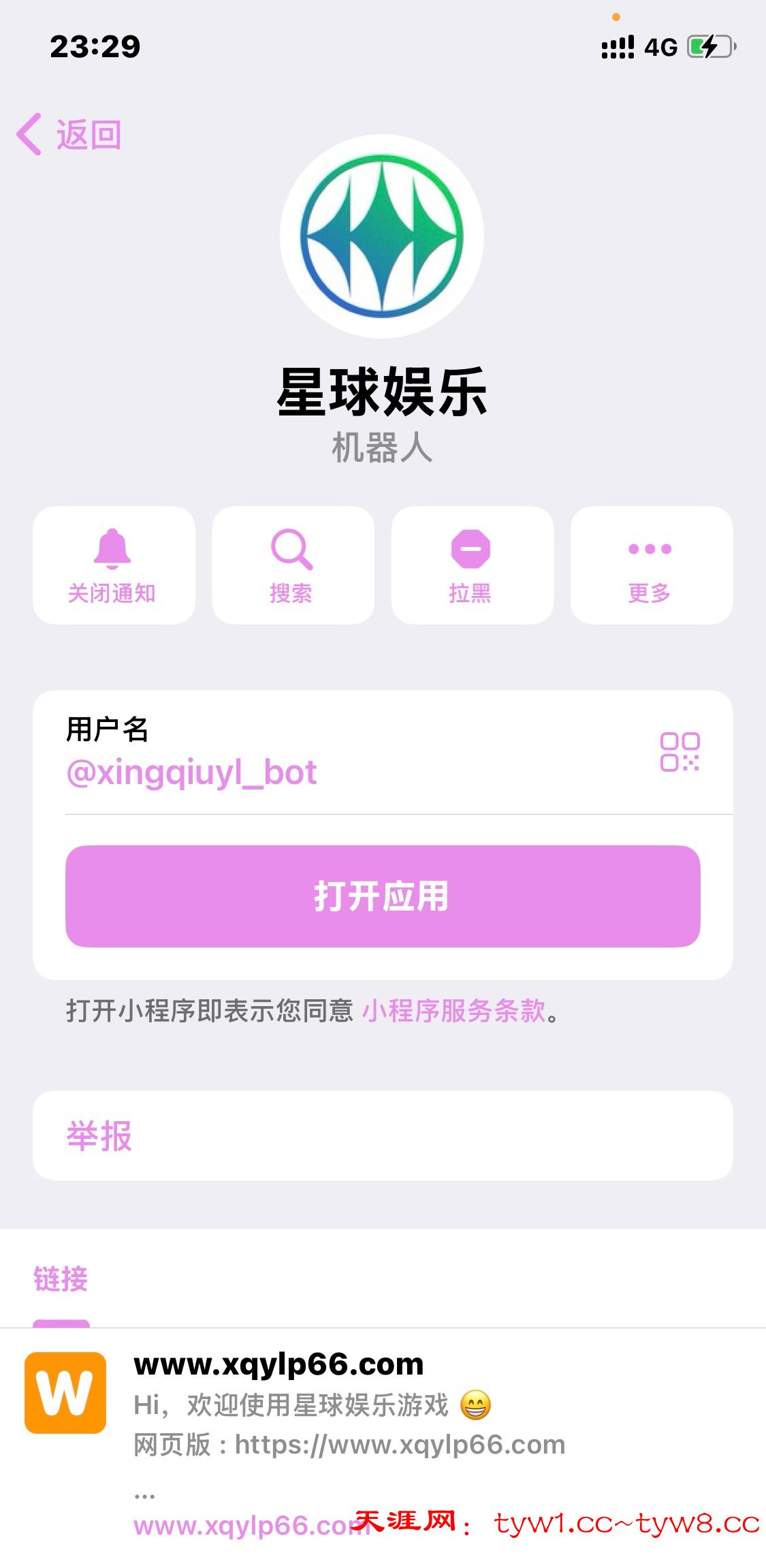Screen dimensions: 766x1568
Task: View the 星球娱乐 profile picture
Action: click(382, 236)
